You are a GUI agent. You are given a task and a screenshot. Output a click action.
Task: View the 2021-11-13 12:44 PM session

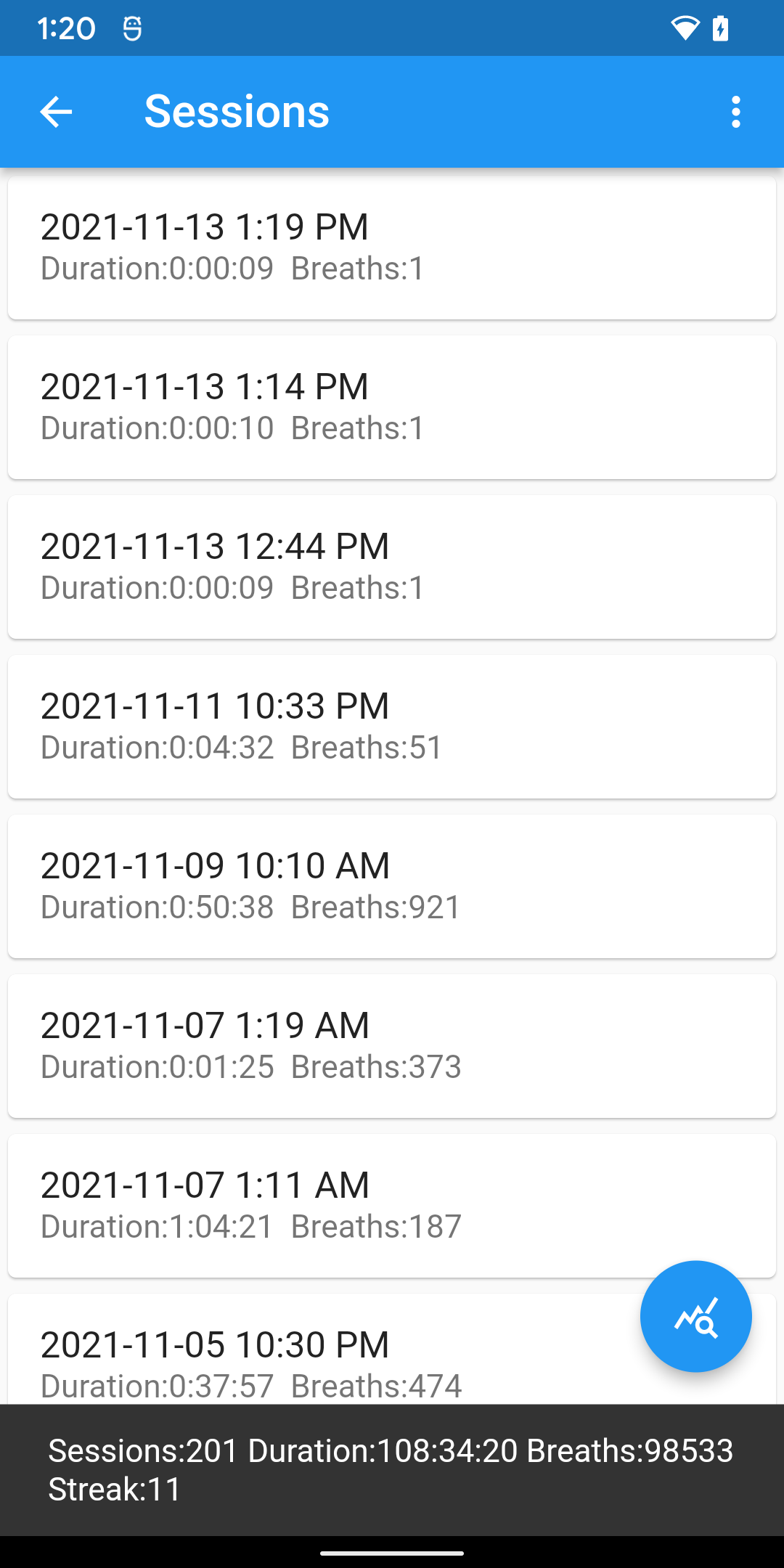tap(392, 567)
